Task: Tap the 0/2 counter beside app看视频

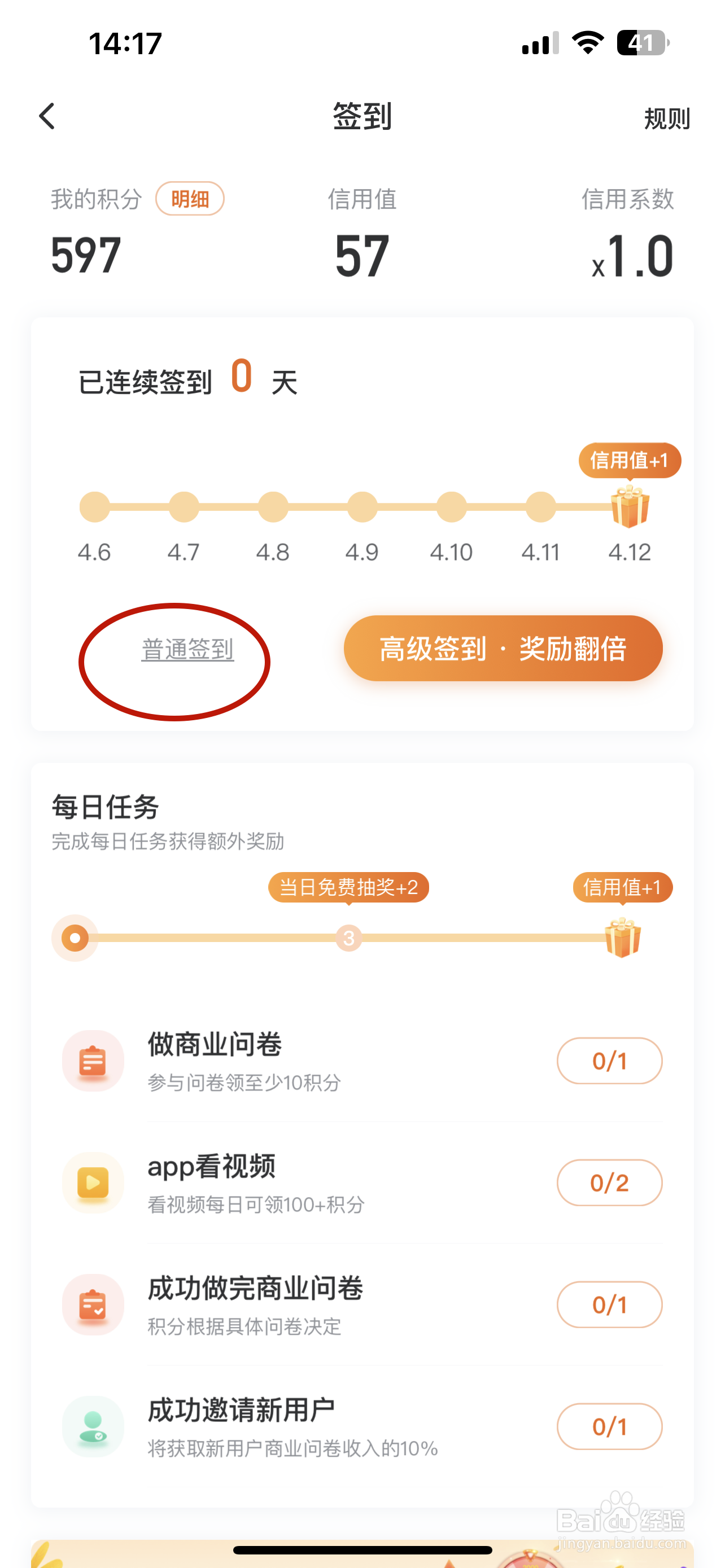Action: click(x=609, y=1182)
